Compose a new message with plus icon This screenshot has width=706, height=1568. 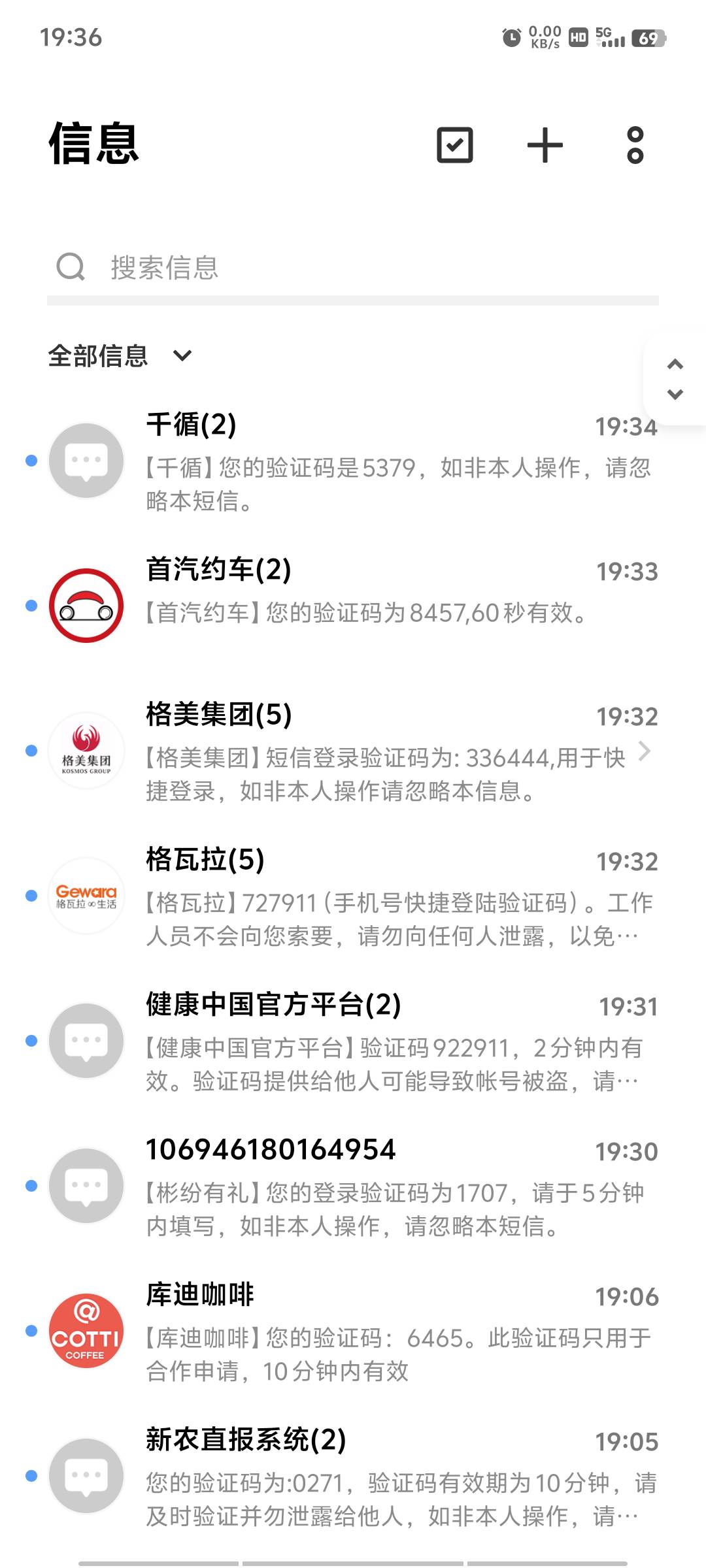tap(545, 145)
